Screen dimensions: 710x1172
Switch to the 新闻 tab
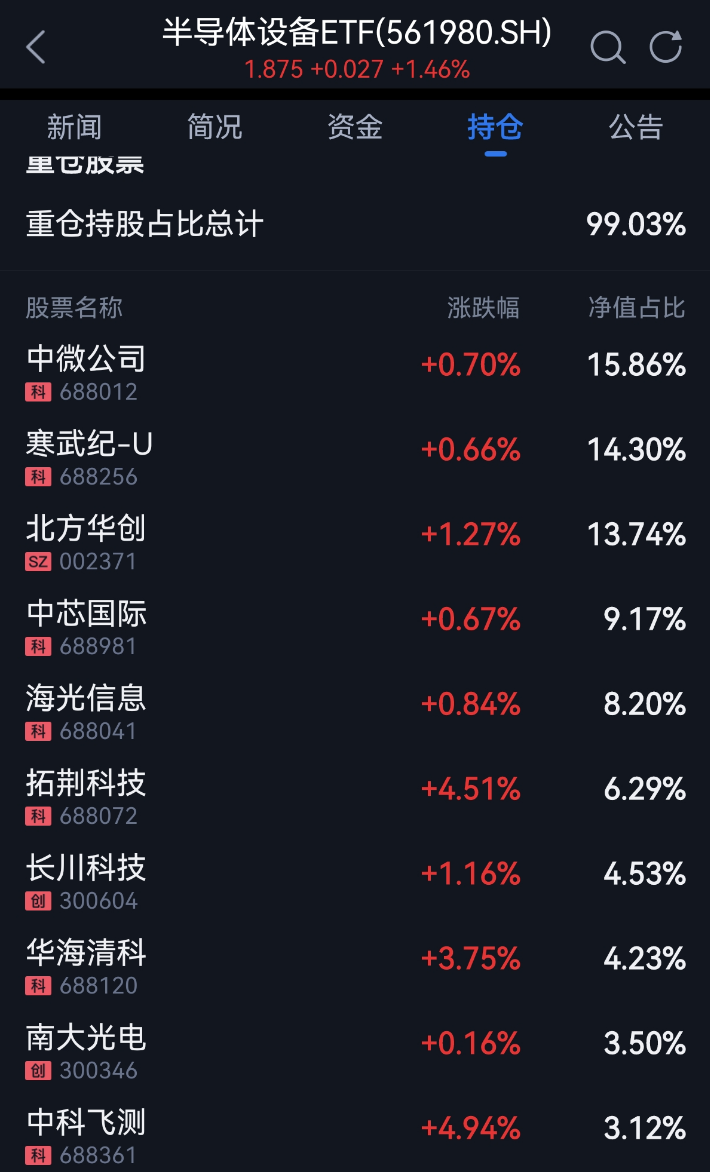(74, 127)
